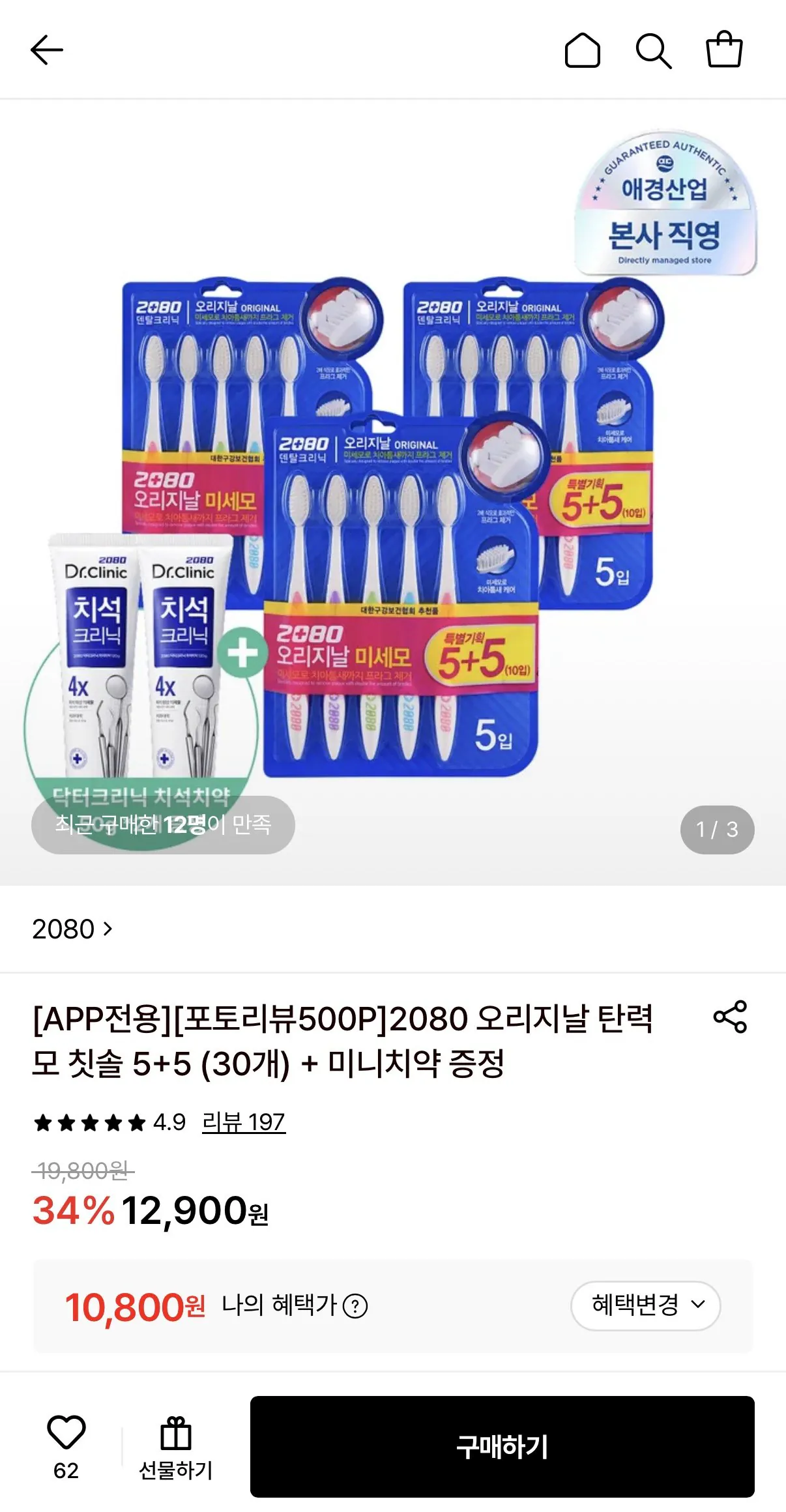Open the shopping bag cart
The image size is (786, 1512).
724,49
